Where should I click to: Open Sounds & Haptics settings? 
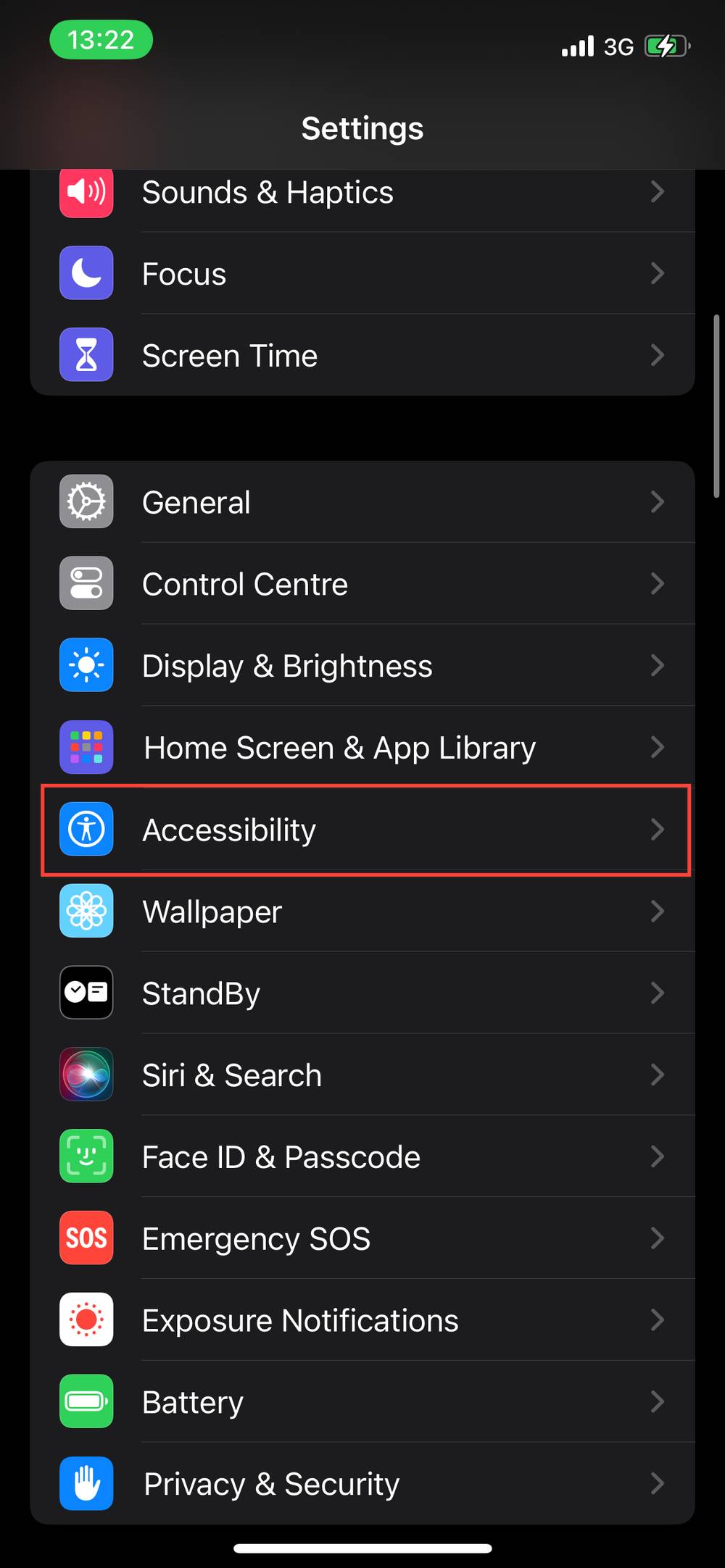tap(362, 193)
